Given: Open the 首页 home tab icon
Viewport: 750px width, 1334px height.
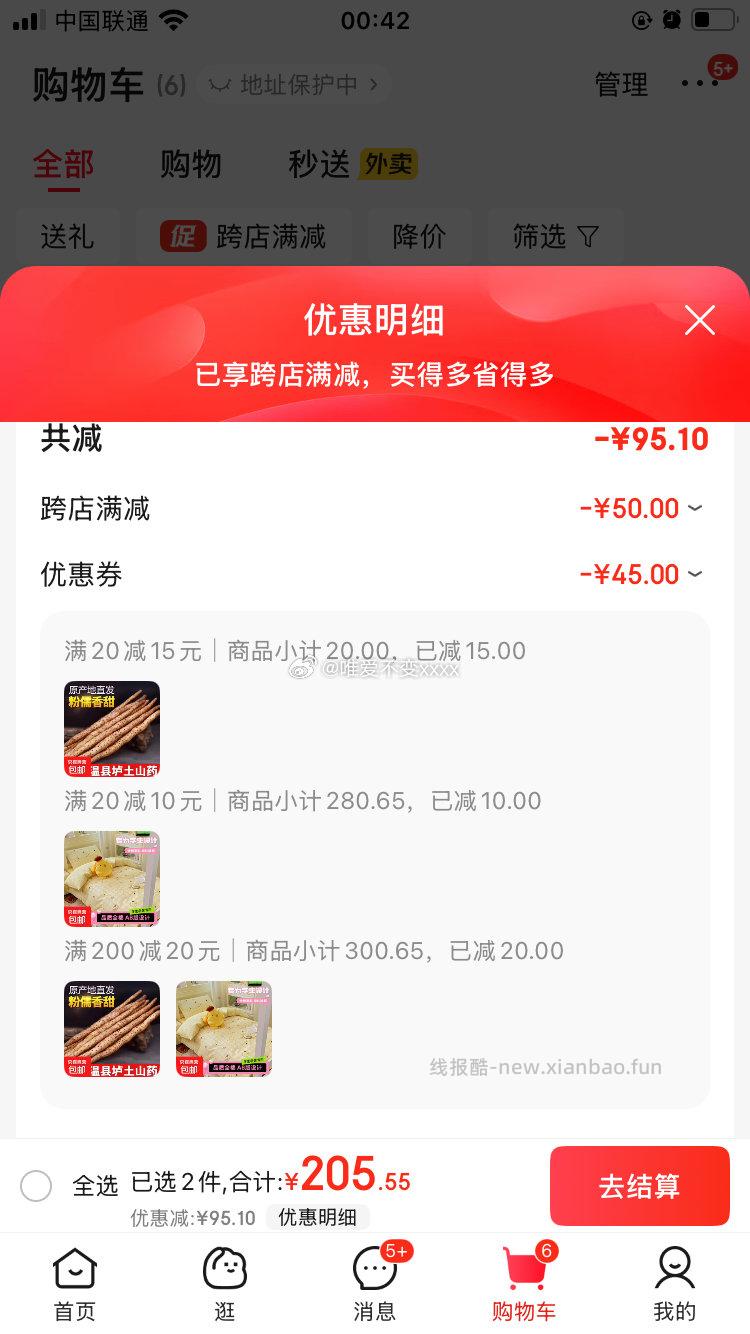Looking at the screenshot, I should (73, 1270).
